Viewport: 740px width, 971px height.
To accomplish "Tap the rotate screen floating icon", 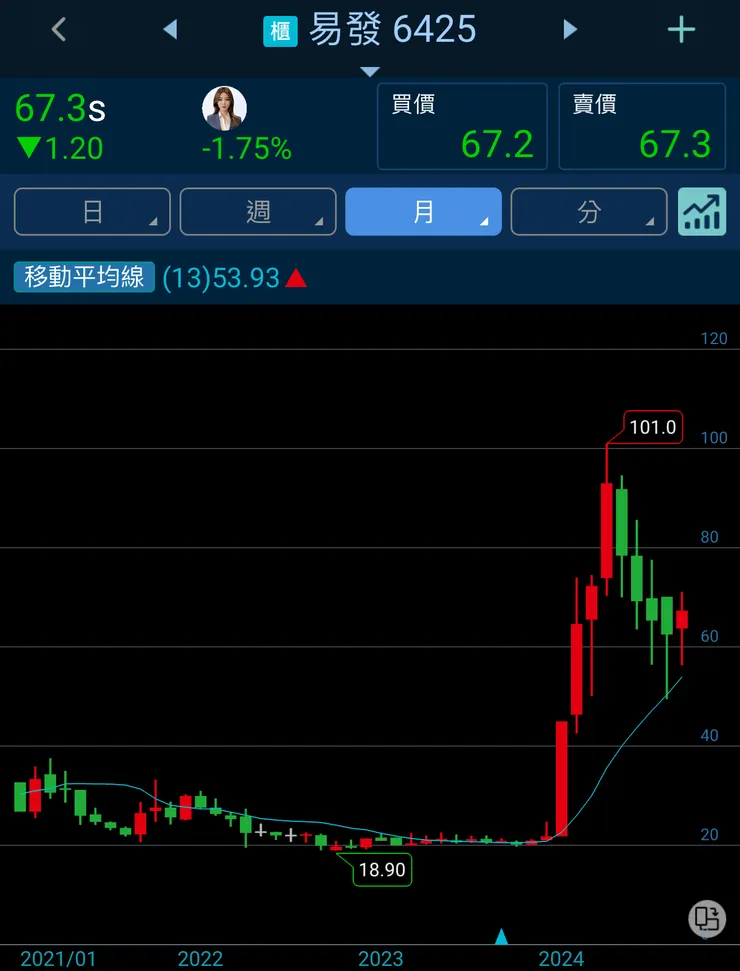I will point(707,917).
